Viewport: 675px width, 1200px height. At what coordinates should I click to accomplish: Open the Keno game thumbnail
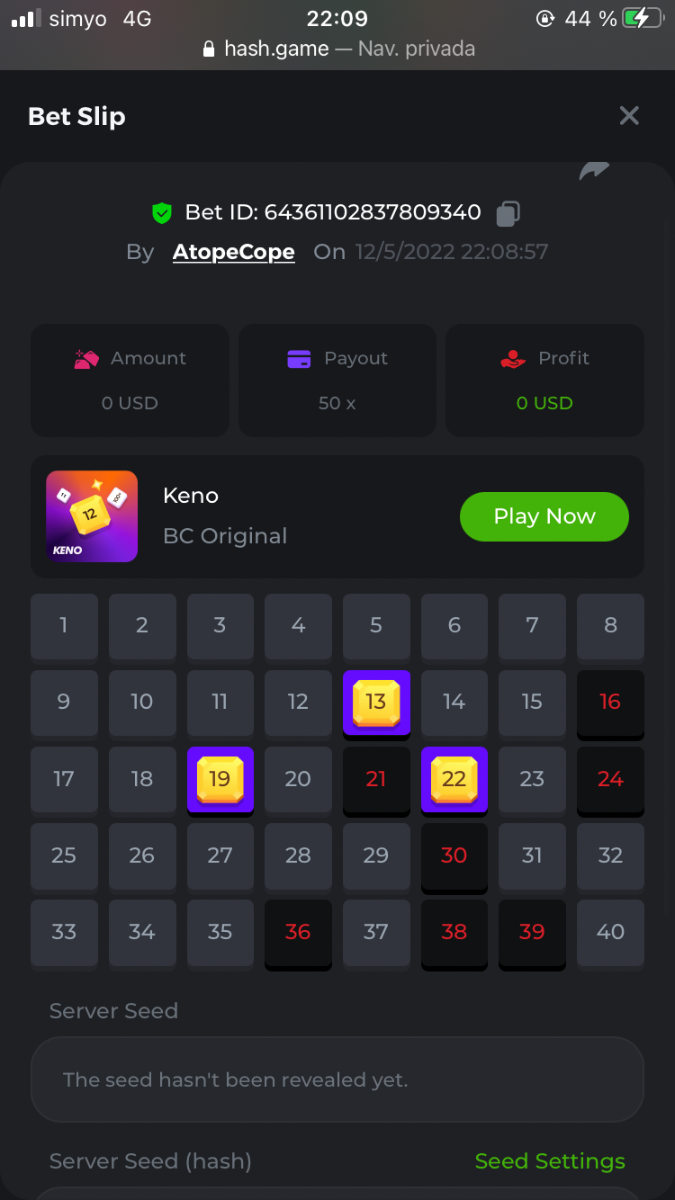[x=92, y=516]
